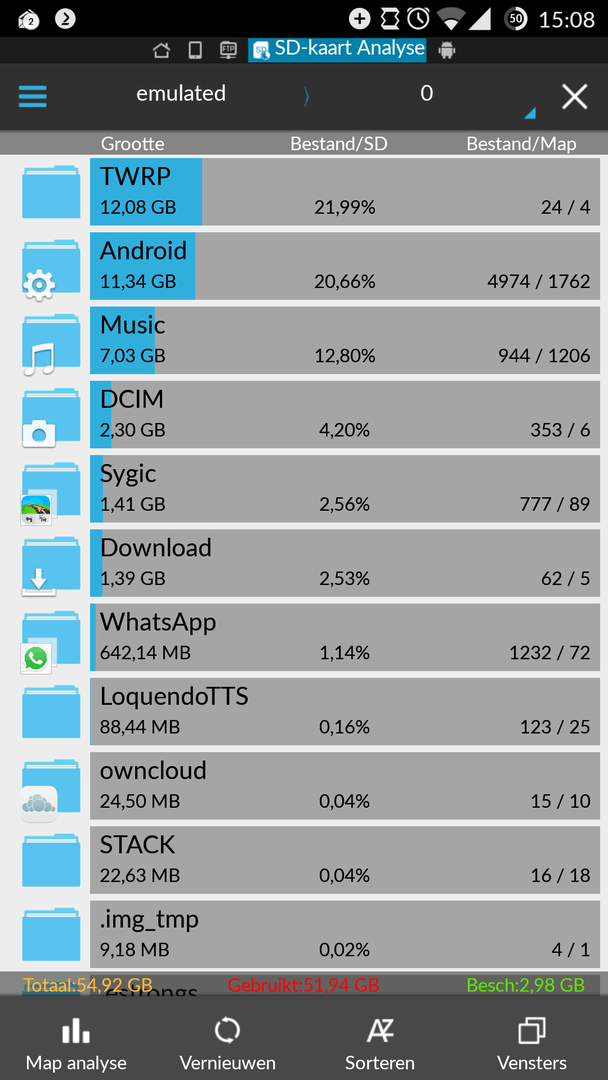
Task: Open the hamburger drawer menu
Action: (x=33, y=96)
